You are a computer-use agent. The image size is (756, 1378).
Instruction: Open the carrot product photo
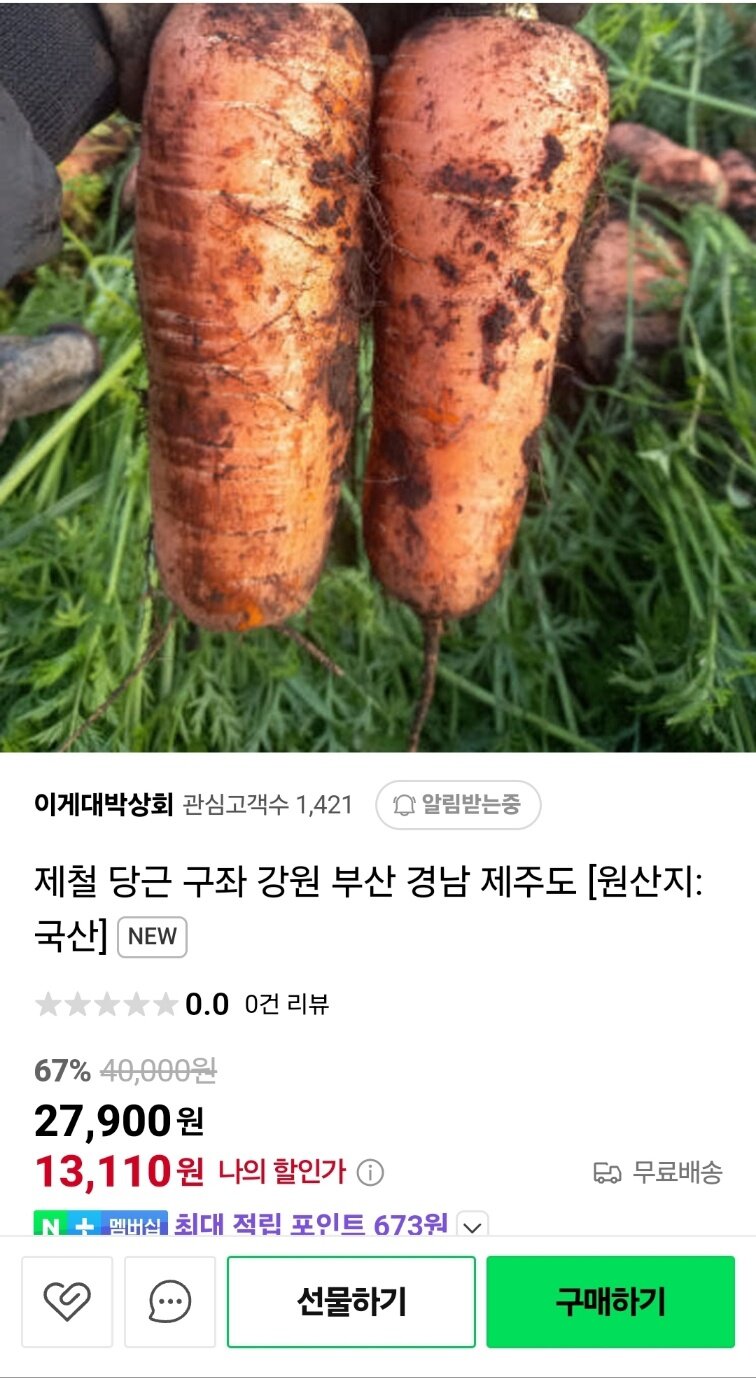coord(378,376)
